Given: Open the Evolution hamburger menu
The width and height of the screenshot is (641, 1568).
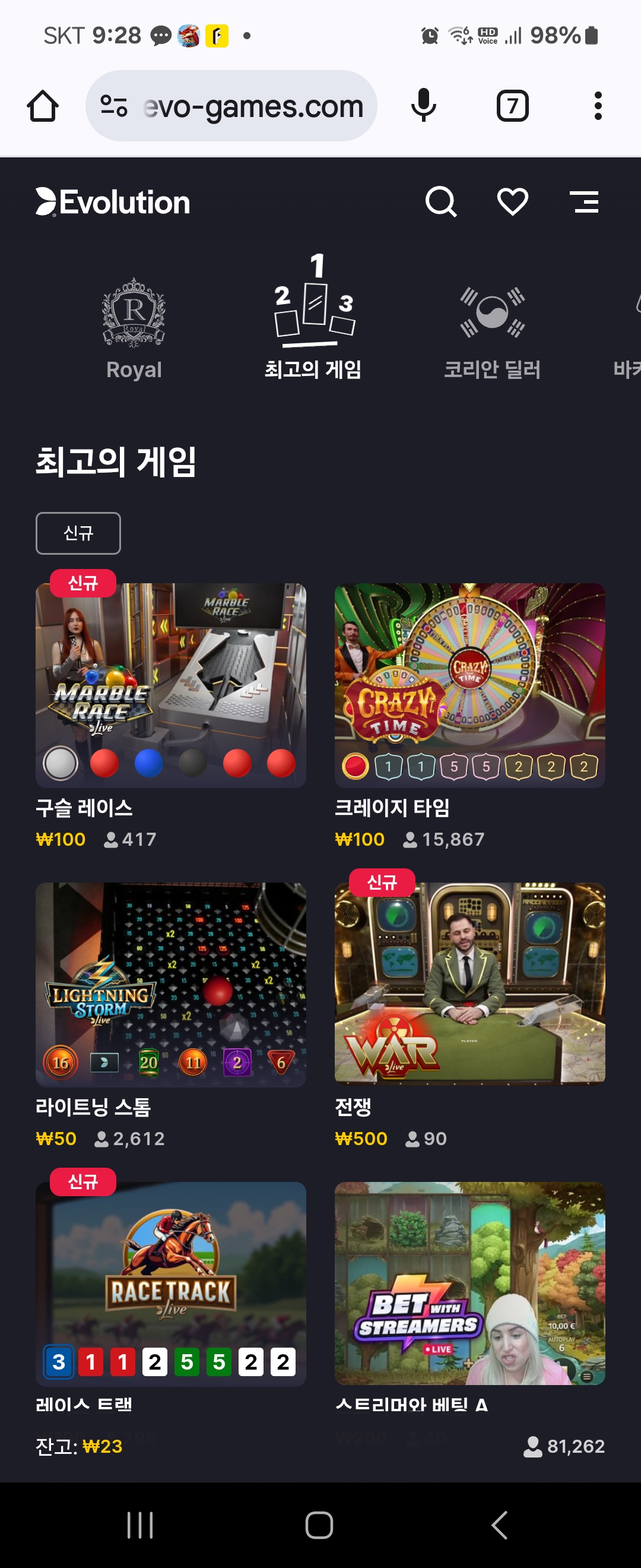Looking at the screenshot, I should click(584, 202).
